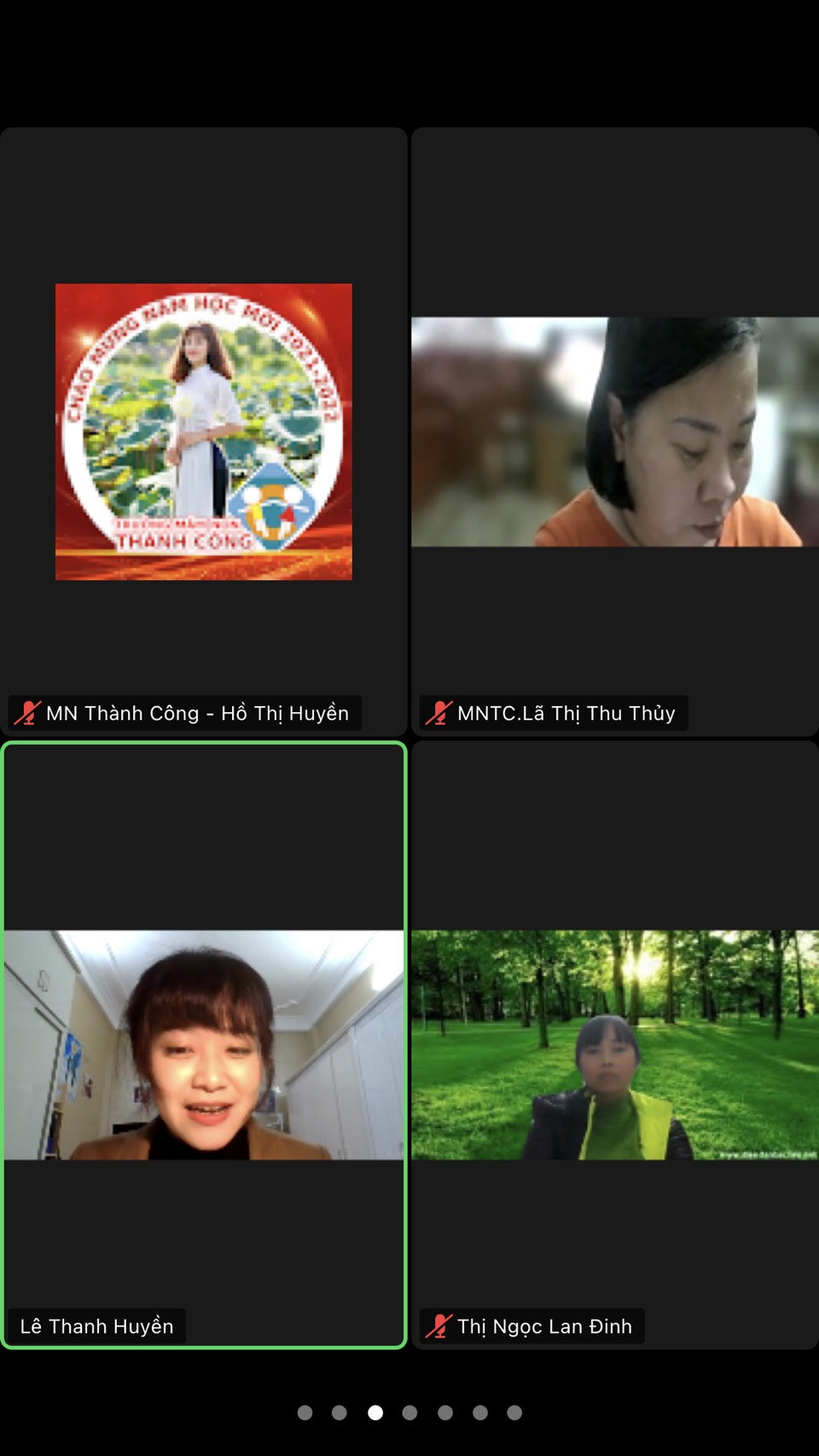Select MNTC.Lã Thị Thu Thủy's video tile
Screen dimensions: 819x1456
point(615,432)
